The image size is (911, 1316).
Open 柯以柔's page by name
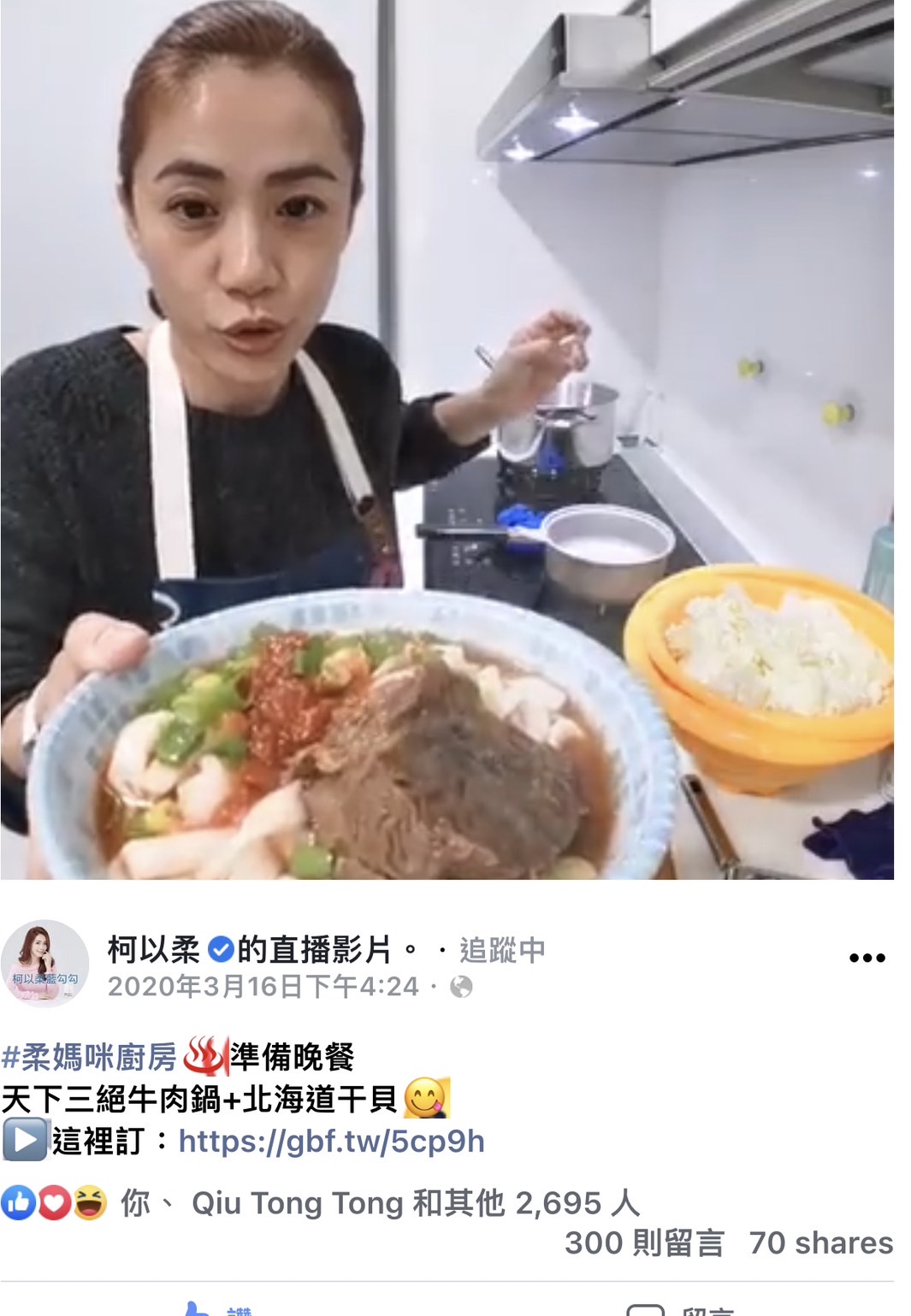(153, 949)
